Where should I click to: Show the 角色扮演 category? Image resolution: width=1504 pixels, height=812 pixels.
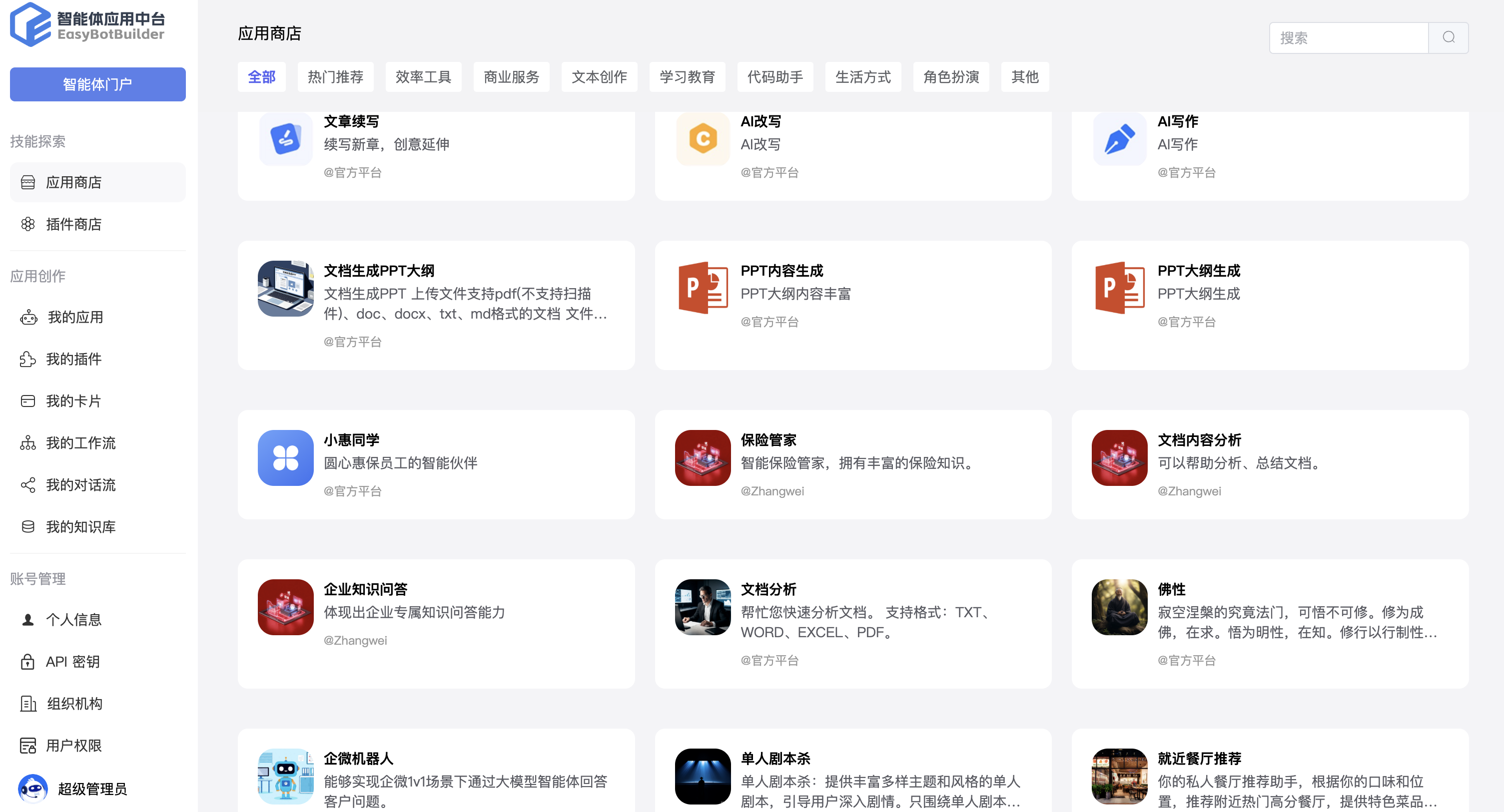point(950,77)
